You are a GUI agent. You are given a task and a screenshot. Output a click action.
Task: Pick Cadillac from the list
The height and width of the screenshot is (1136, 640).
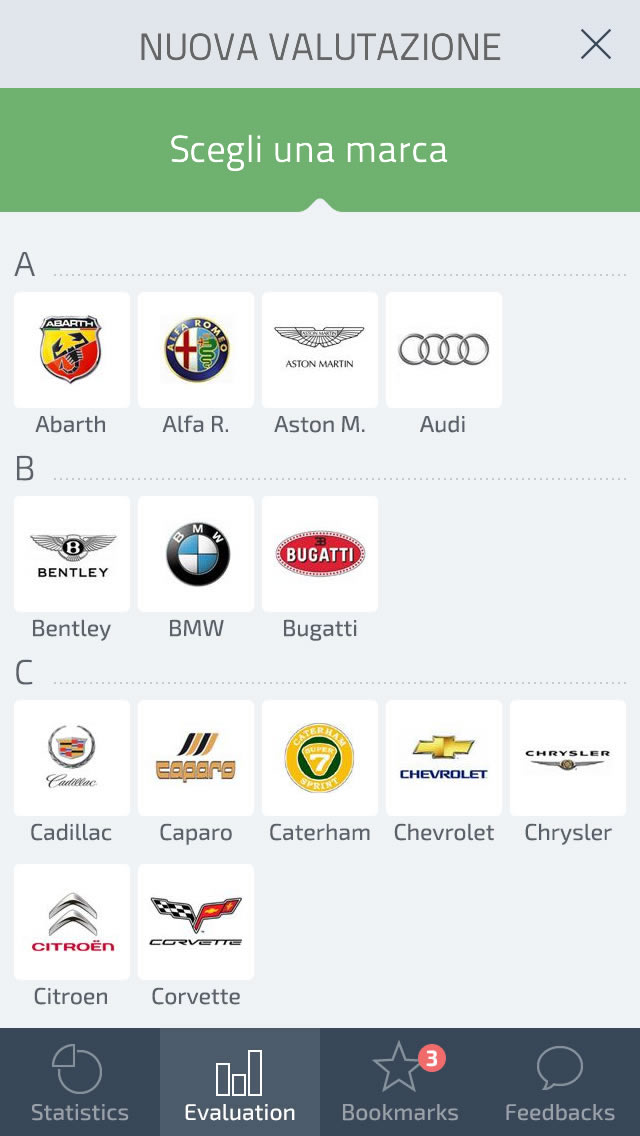[x=72, y=758]
